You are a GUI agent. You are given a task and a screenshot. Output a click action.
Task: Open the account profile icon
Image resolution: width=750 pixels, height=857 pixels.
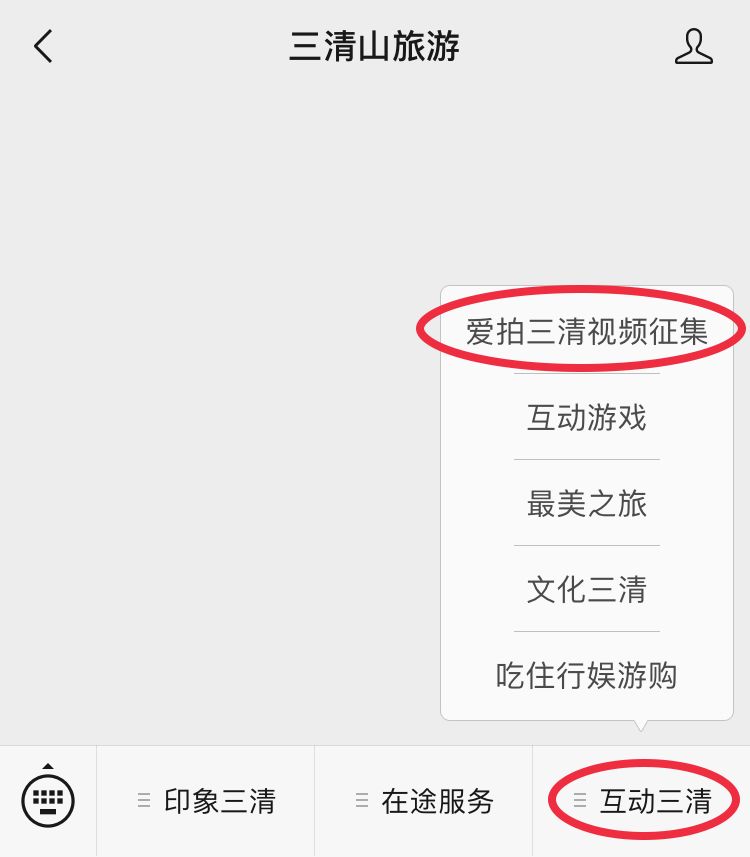point(693,47)
